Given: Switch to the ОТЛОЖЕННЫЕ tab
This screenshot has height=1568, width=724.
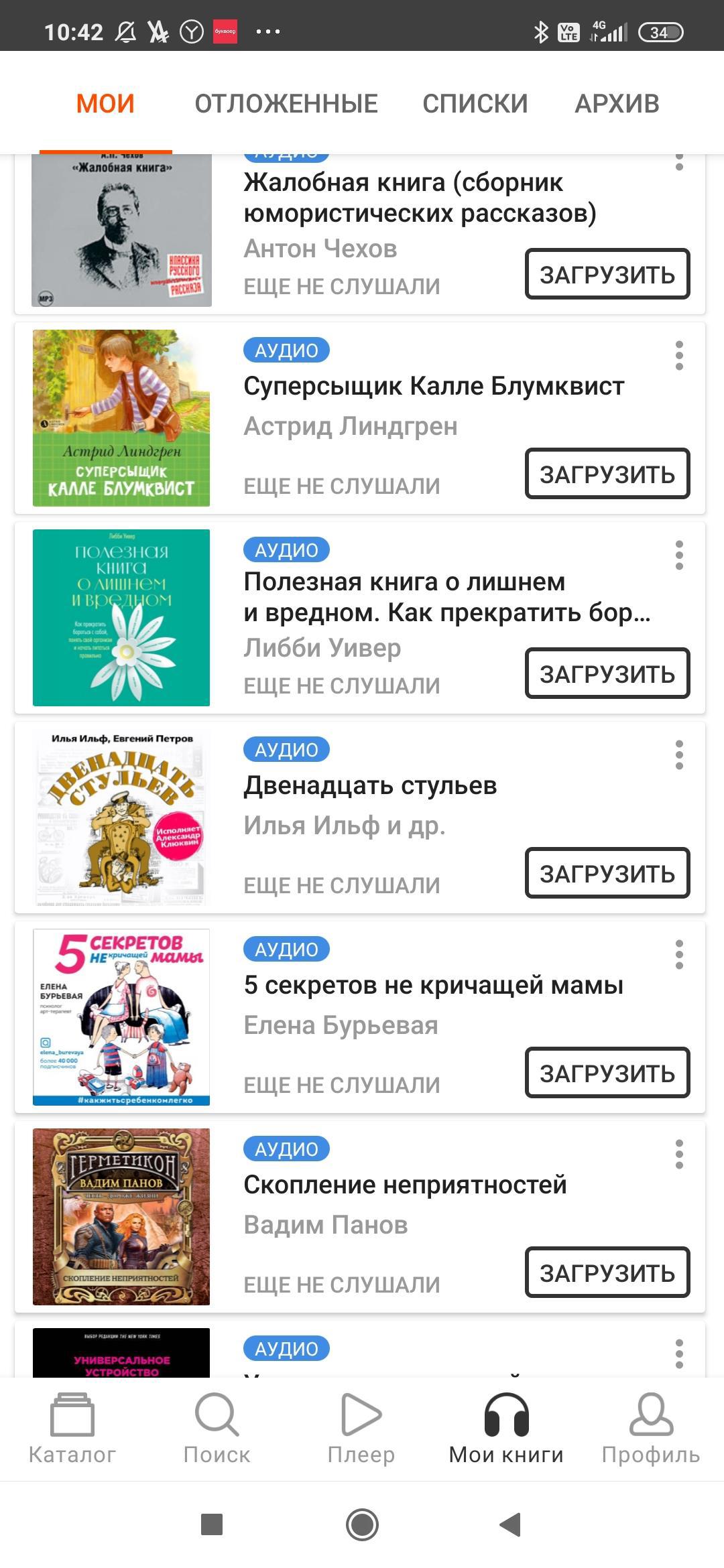Looking at the screenshot, I should click(x=286, y=104).
